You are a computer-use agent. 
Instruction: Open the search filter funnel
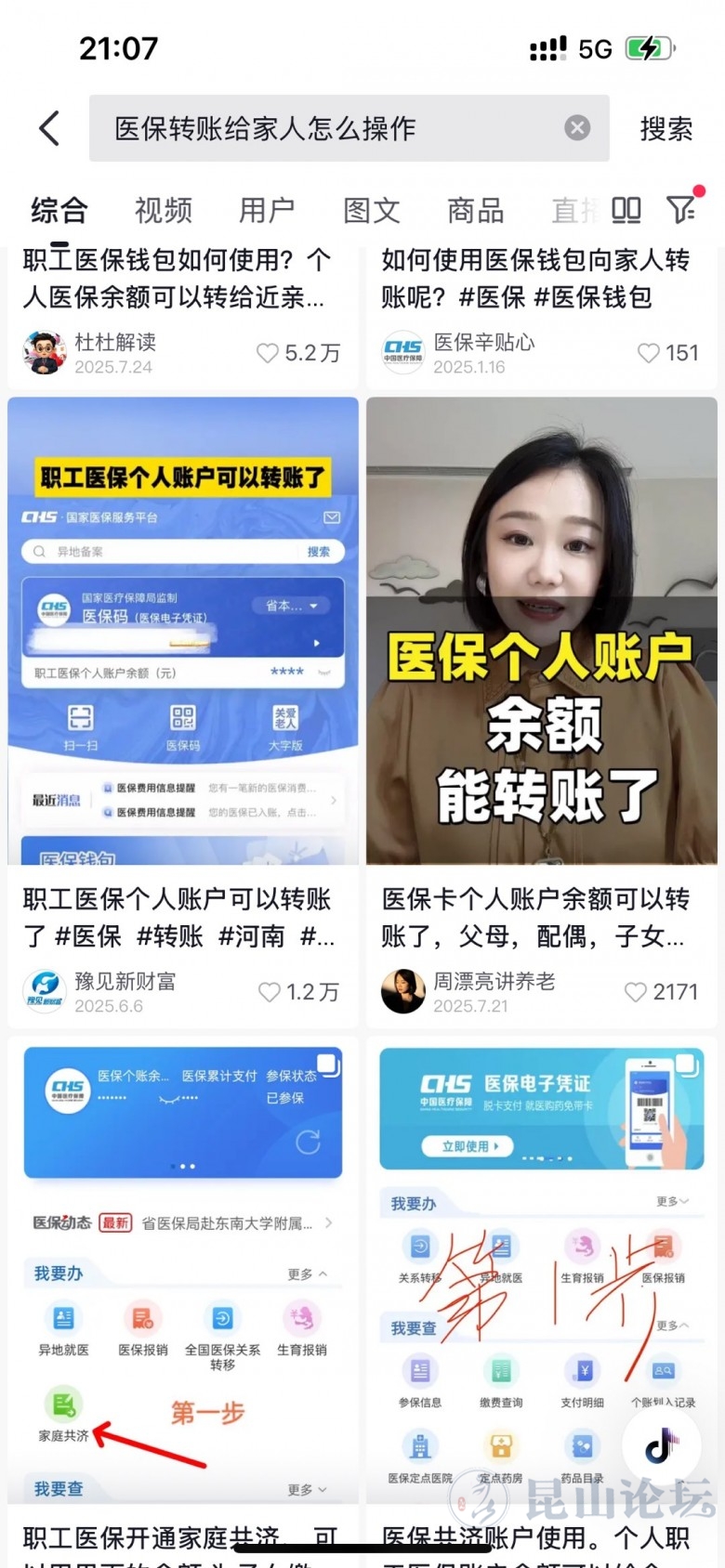681,210
